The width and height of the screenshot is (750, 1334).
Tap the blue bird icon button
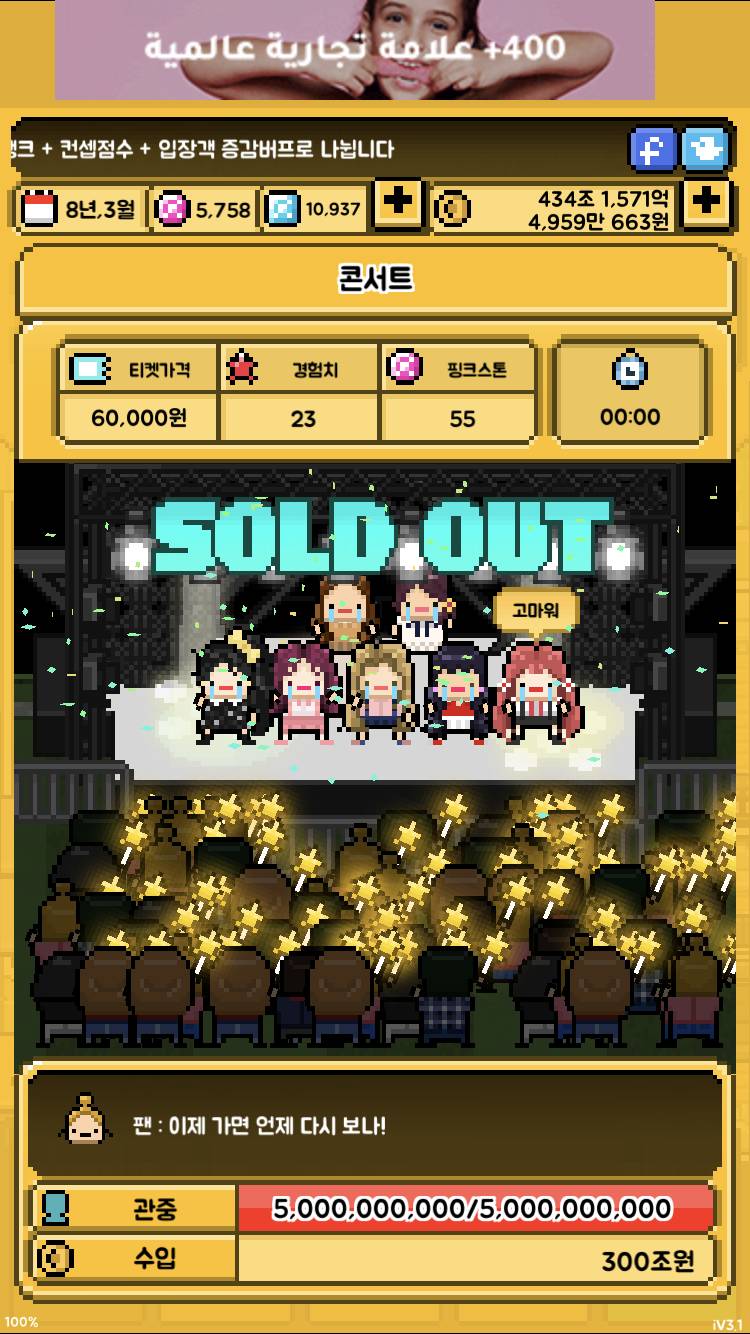click(705, 150)
